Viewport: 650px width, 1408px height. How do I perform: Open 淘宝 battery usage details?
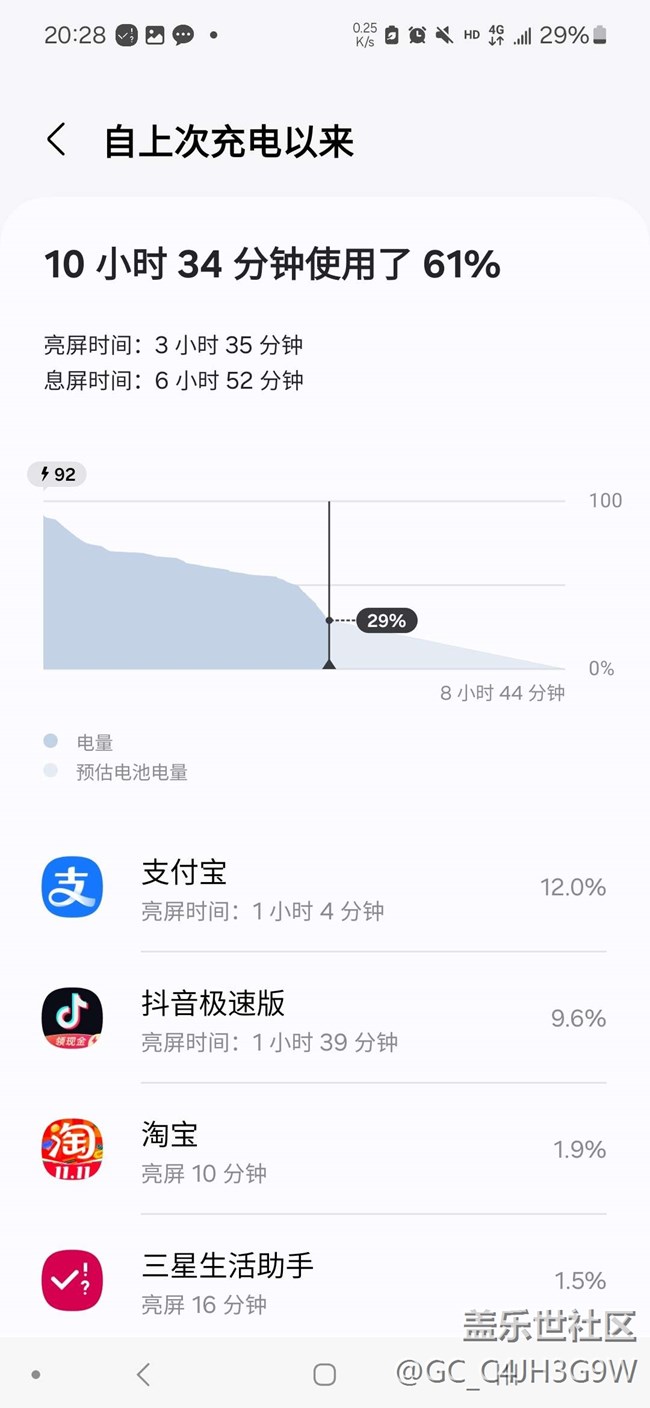(325, 1149)
